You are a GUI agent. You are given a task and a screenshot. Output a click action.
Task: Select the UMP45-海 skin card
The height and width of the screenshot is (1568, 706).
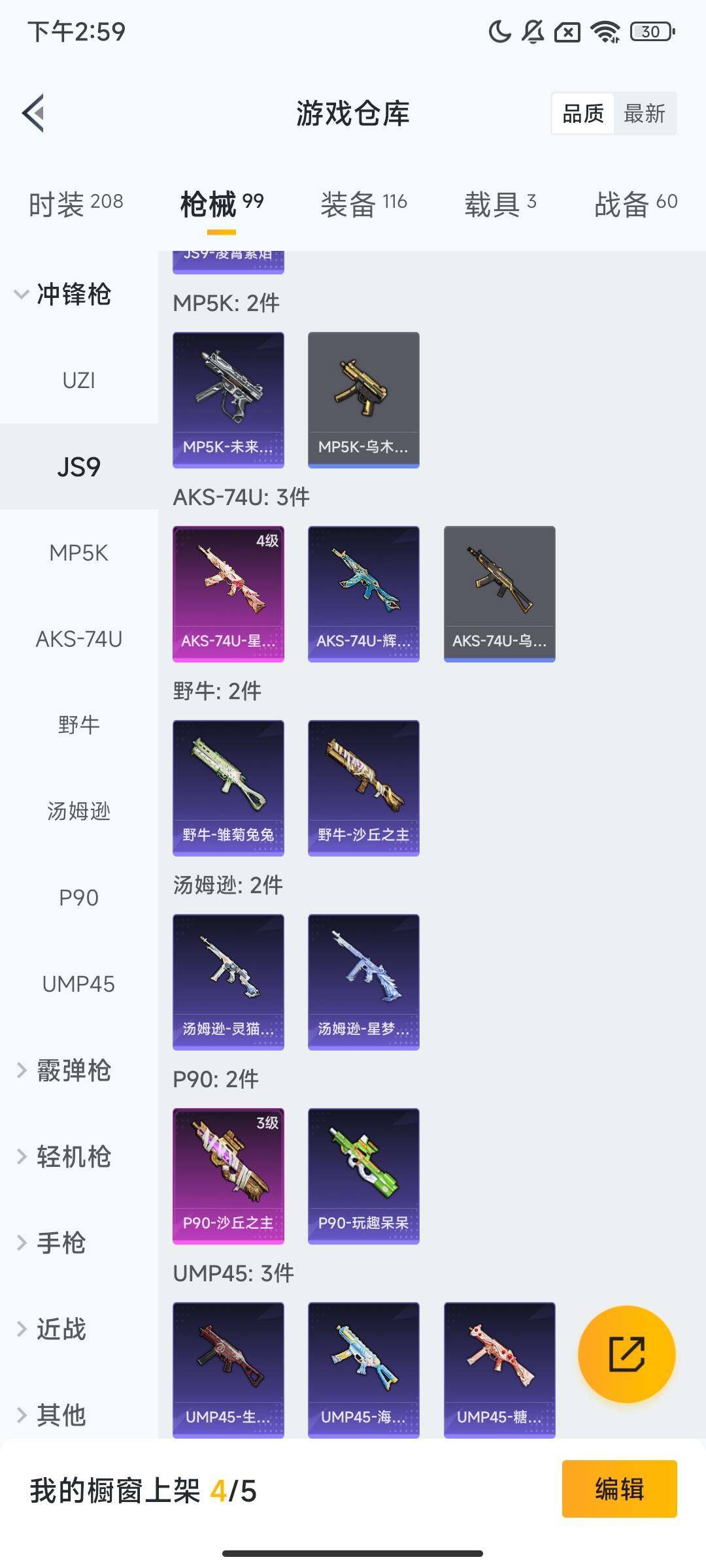click(x=363, y=1369)
